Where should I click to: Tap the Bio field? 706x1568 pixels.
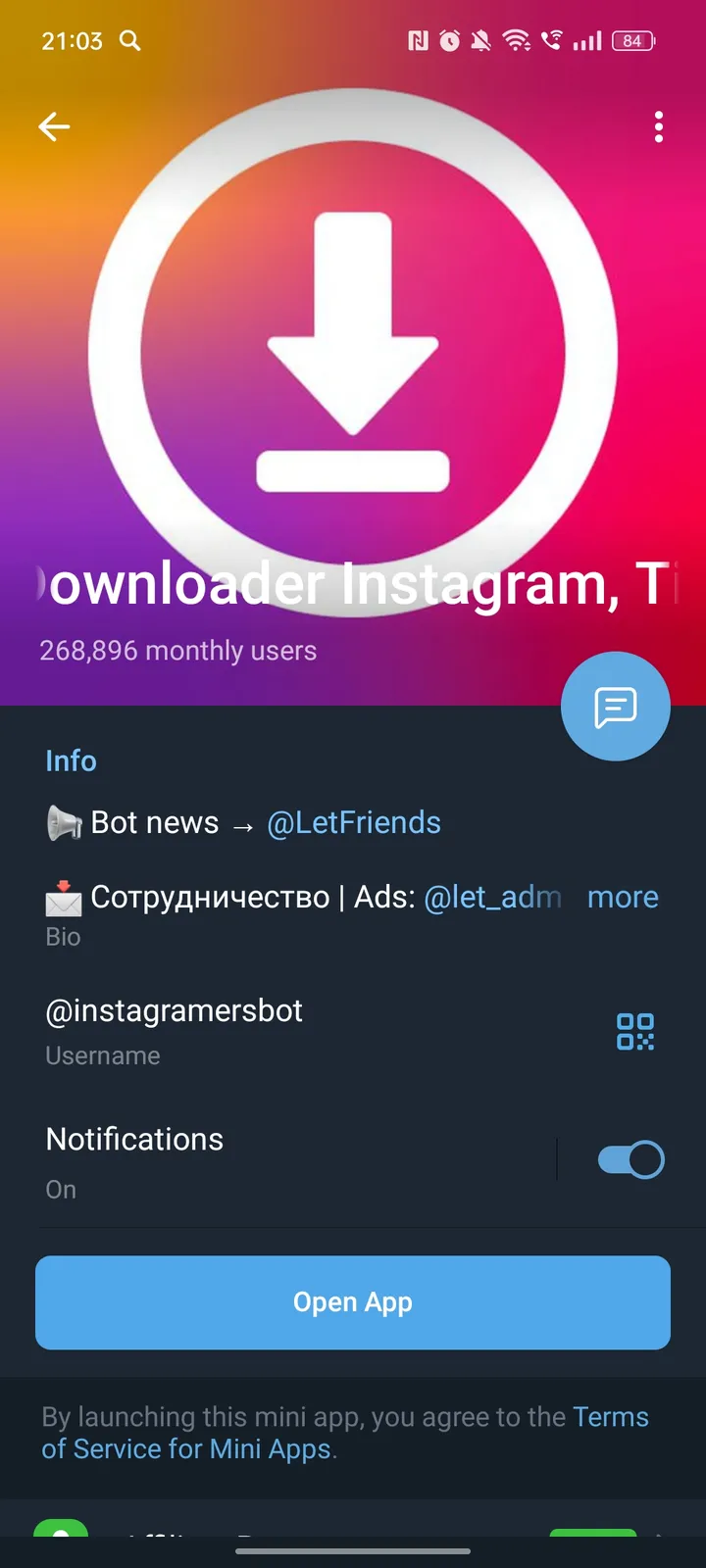coord(62,936)
